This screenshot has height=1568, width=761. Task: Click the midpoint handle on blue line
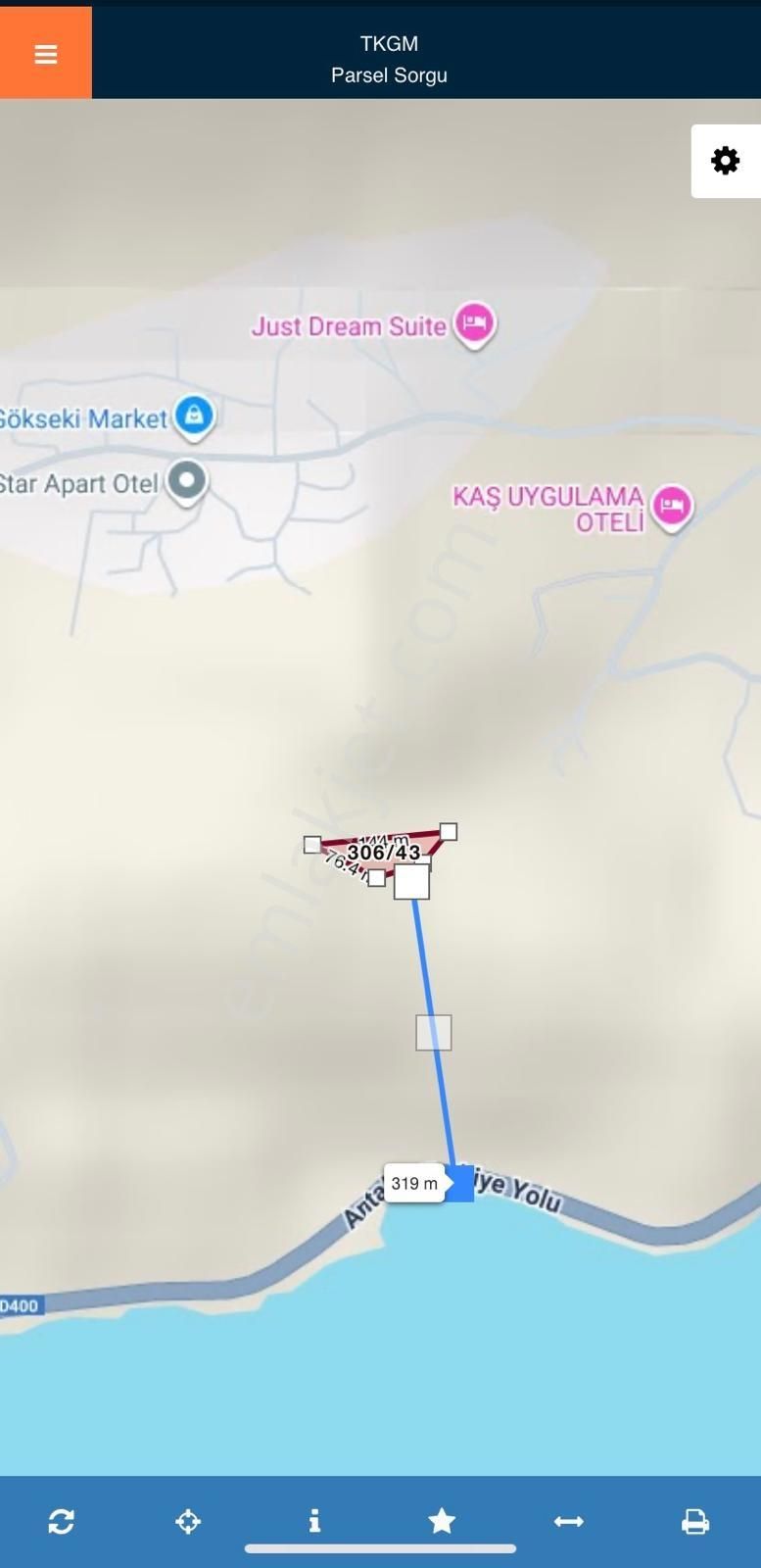click(x=432, y=1032)
